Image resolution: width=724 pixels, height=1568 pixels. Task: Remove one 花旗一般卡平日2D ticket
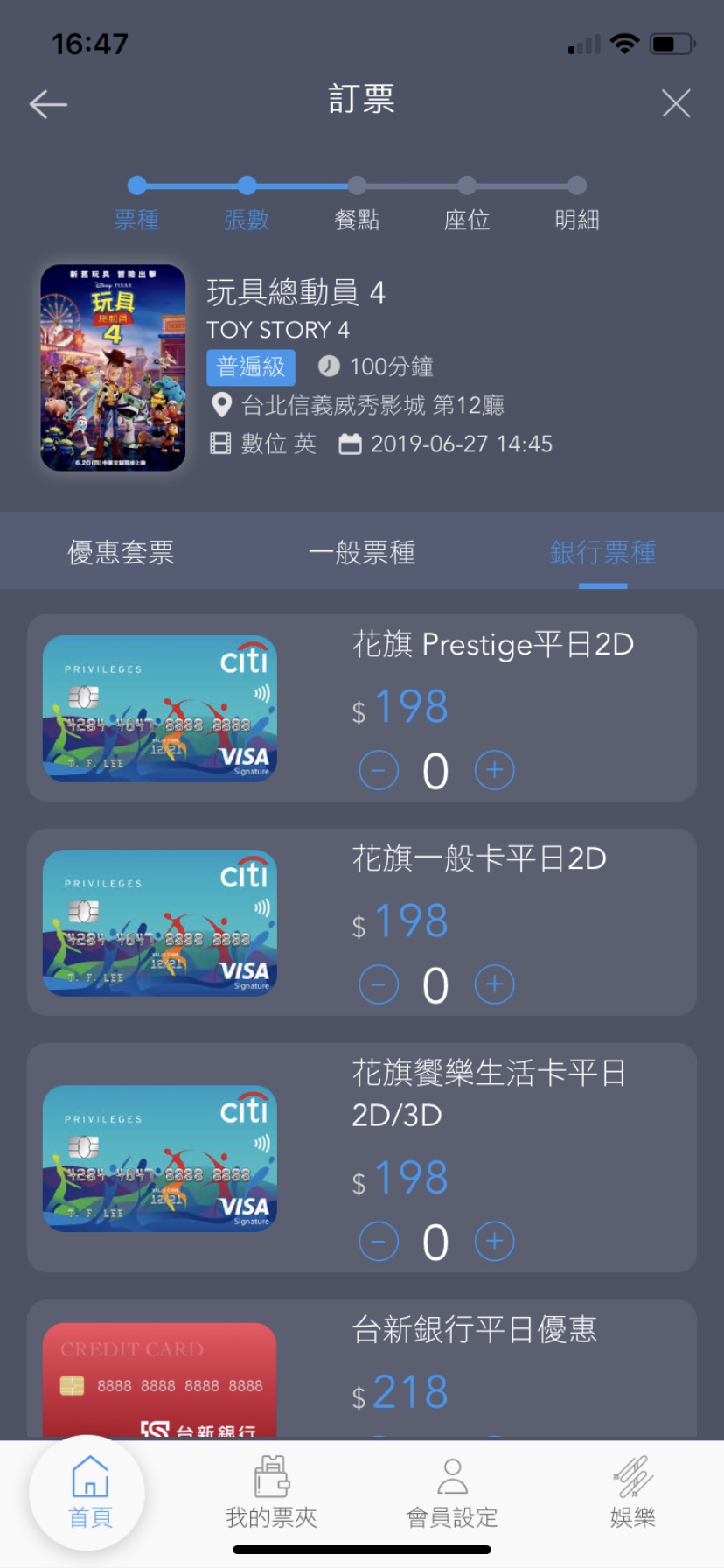pos(379,984)
